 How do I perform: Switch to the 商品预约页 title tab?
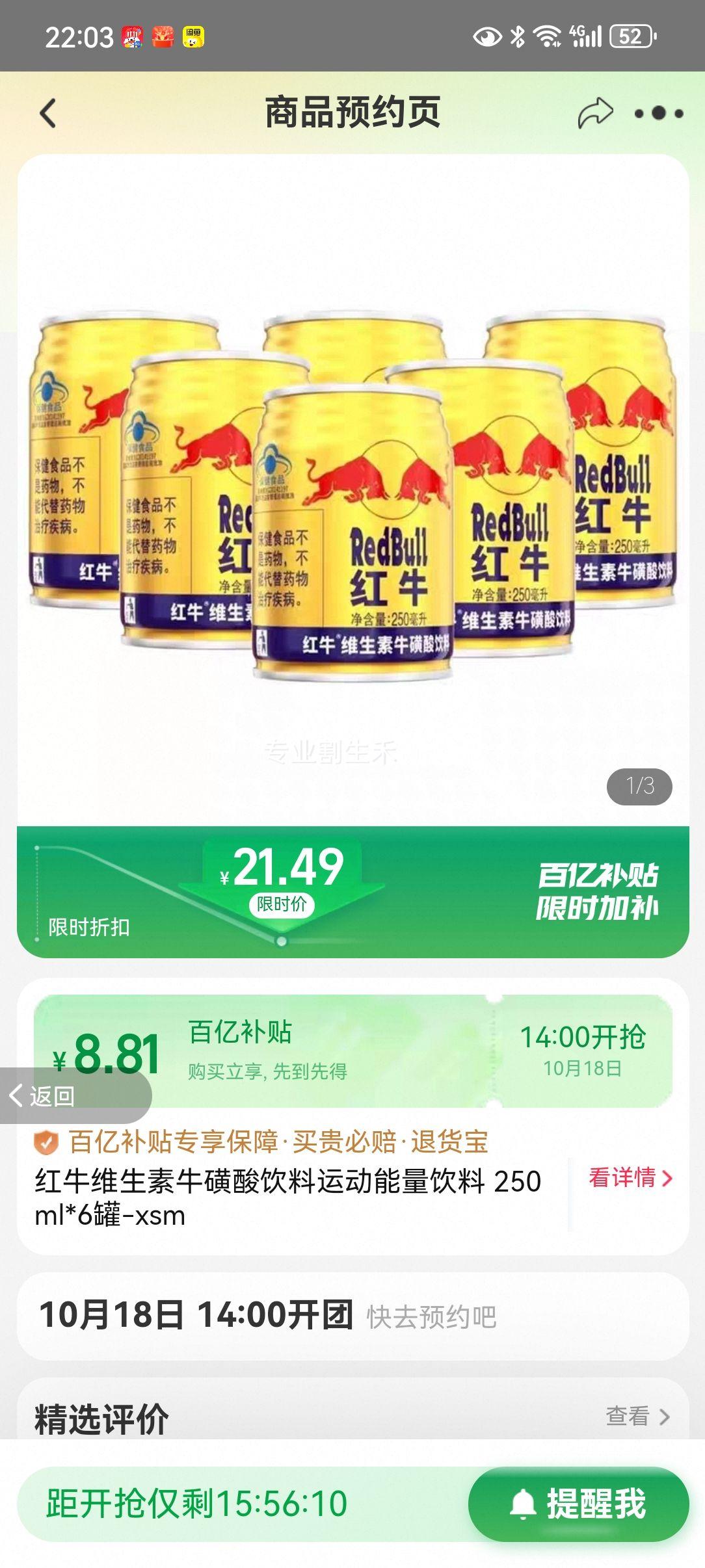[352, 111]
